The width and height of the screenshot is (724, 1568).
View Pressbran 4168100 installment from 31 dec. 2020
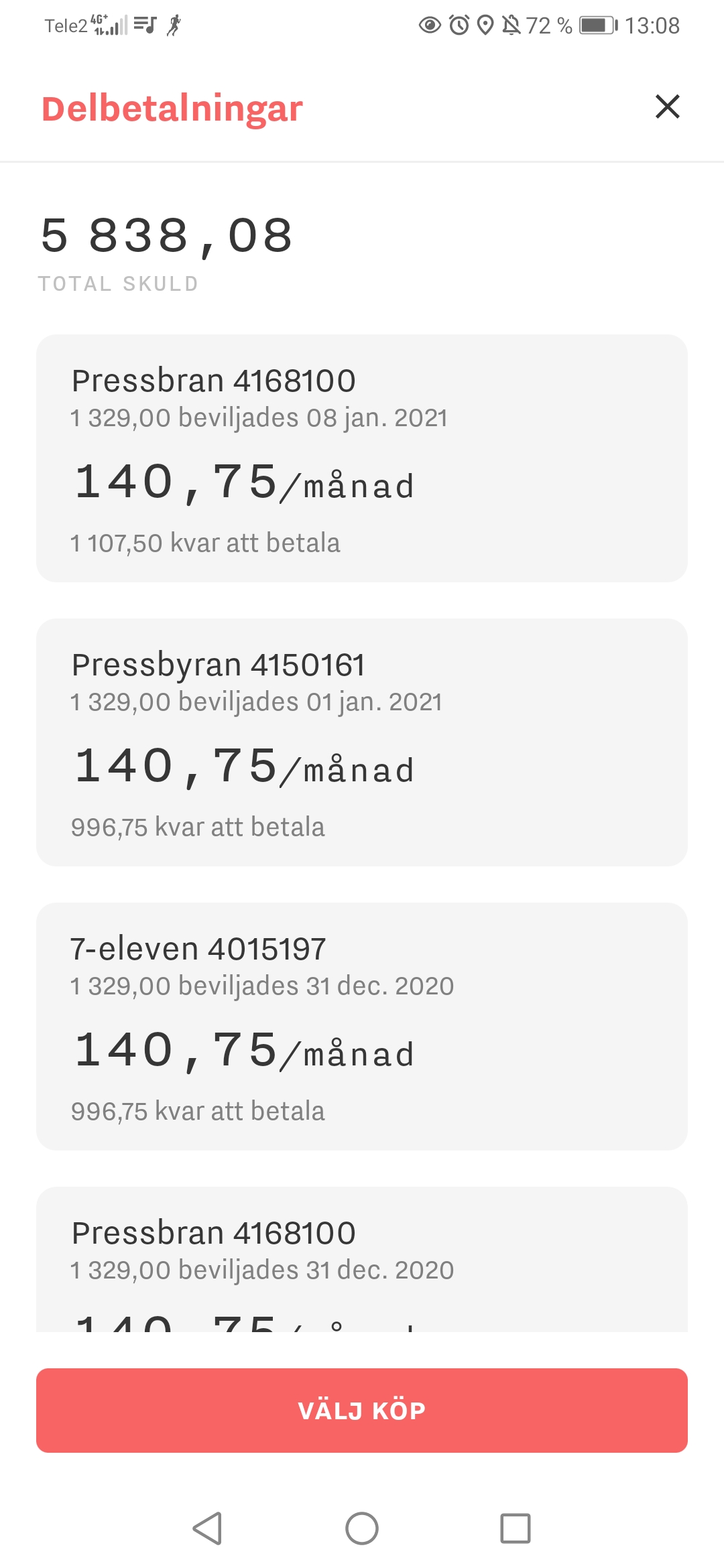tap(362, 1260)
